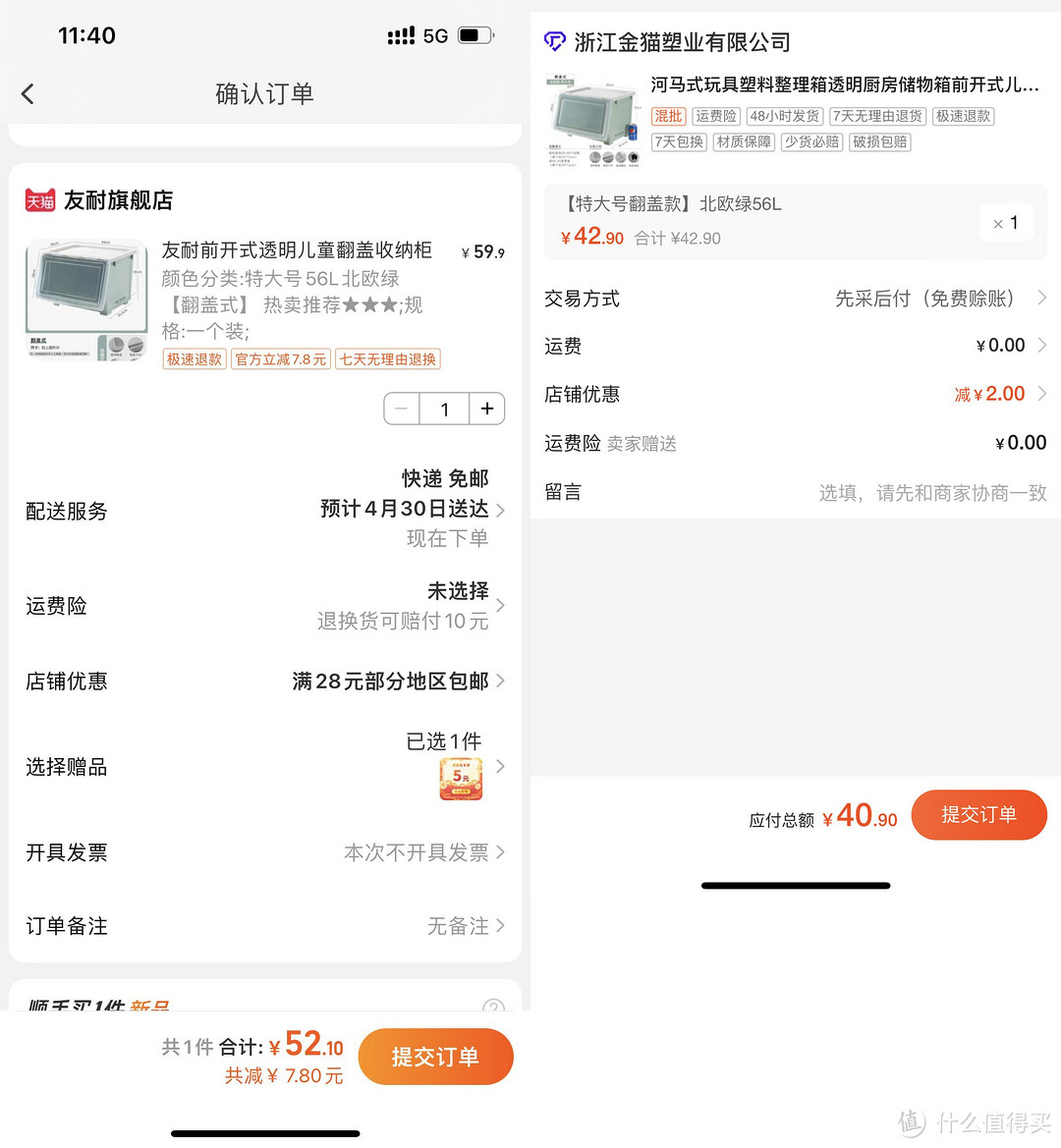Tap the ¥5 gift coupon icon under 选择赠品
The height and width of the screenshot is (1148, 1061).
(460, 777)
